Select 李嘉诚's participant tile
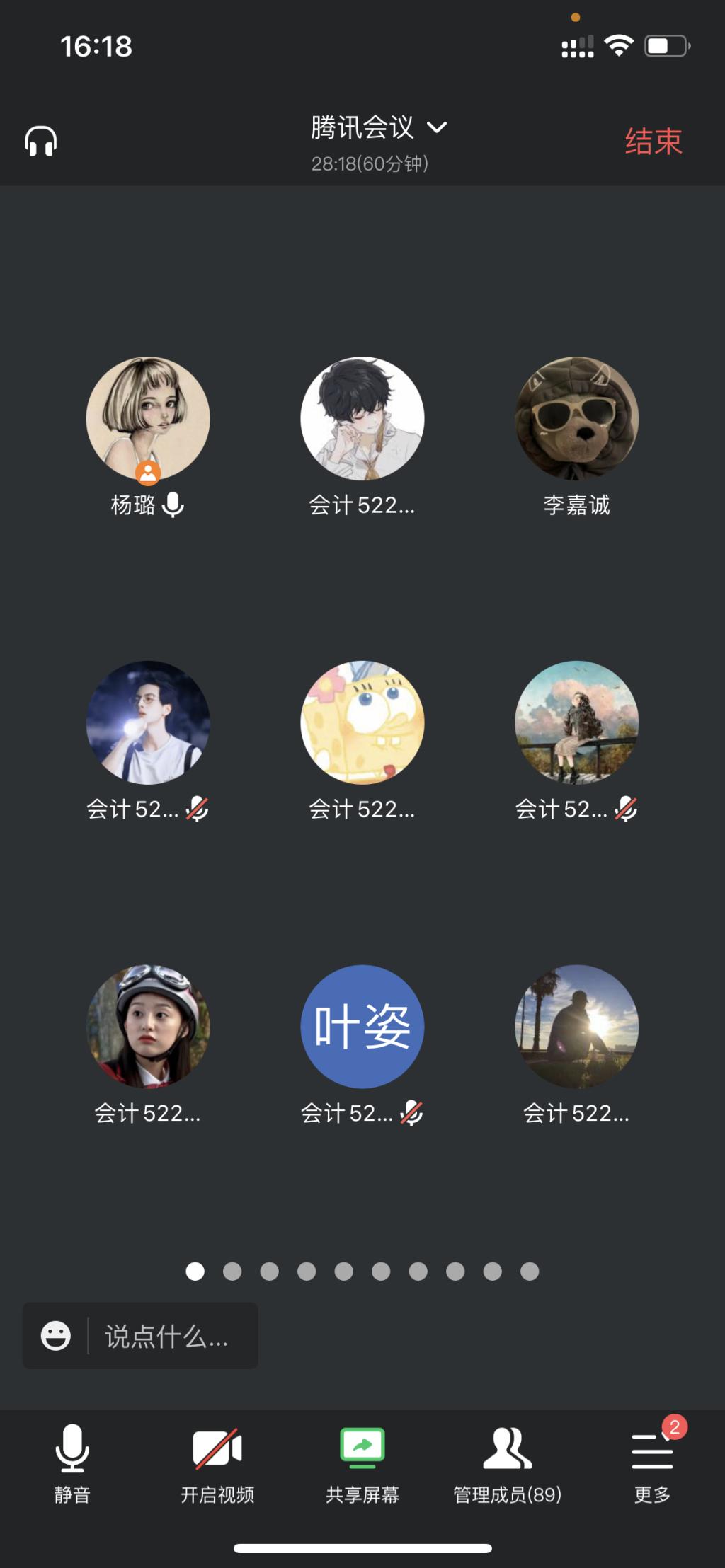This screenshot has height=1568, width=725. point(576,419)
